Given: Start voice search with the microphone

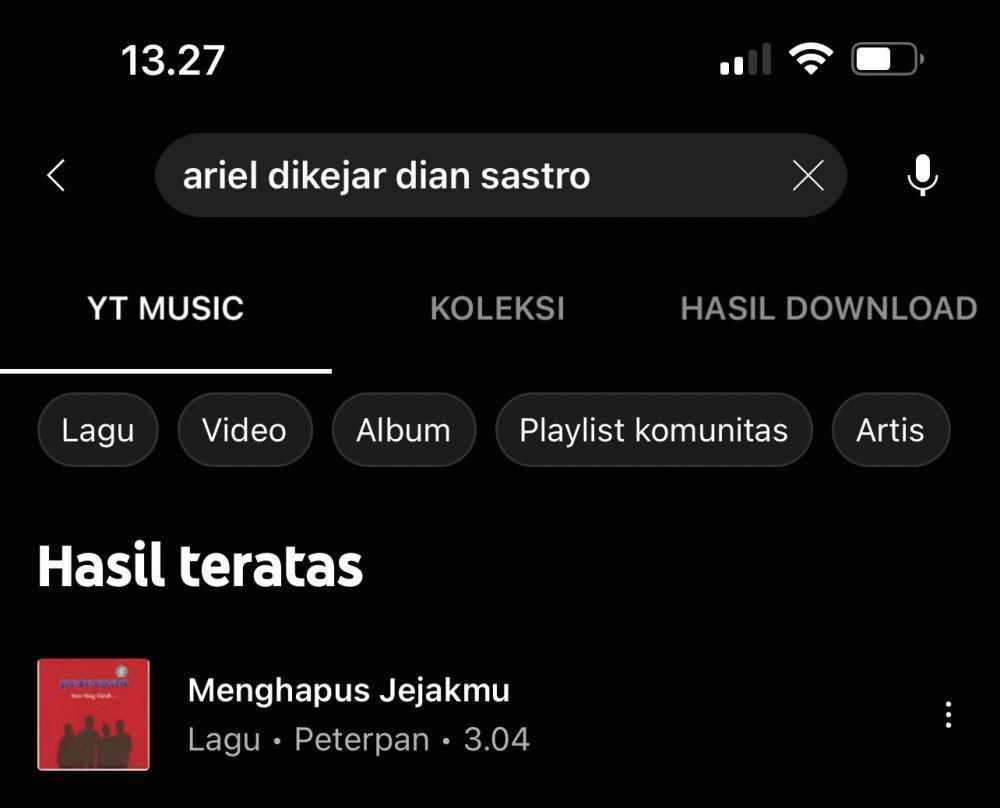Looking at the screenshot, I should 922,176.
